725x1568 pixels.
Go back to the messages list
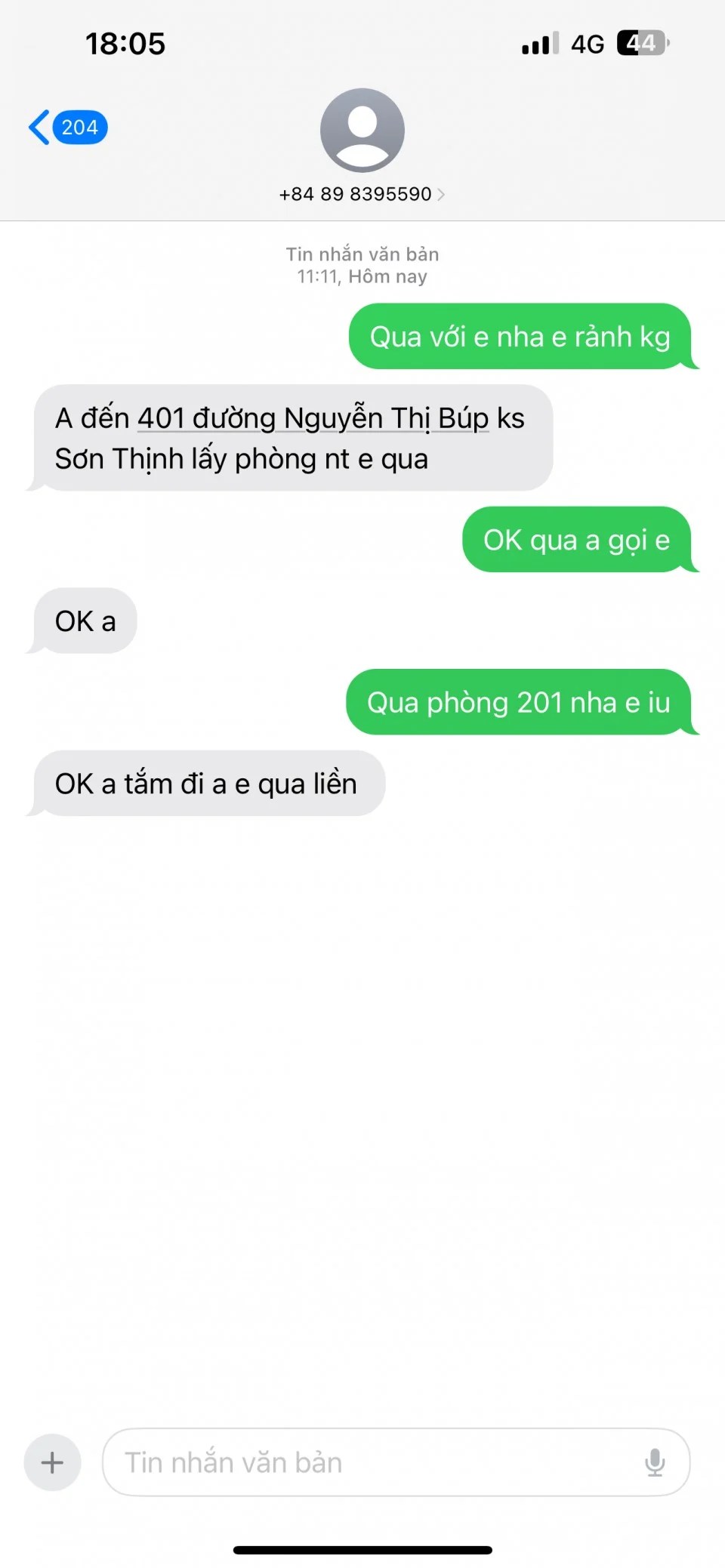[66, 128]
